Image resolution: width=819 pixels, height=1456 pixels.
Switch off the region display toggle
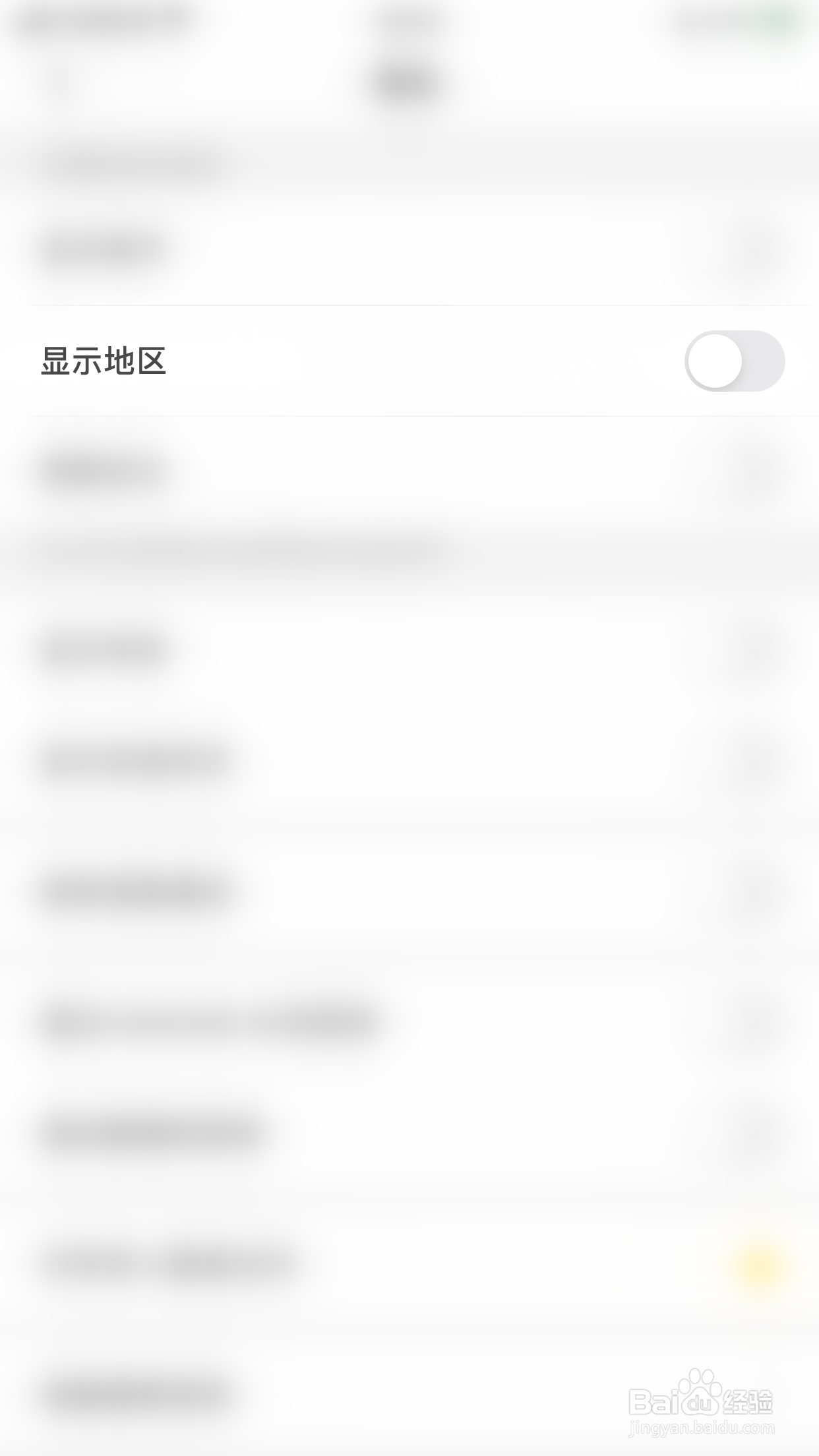[x=734, y=361]
